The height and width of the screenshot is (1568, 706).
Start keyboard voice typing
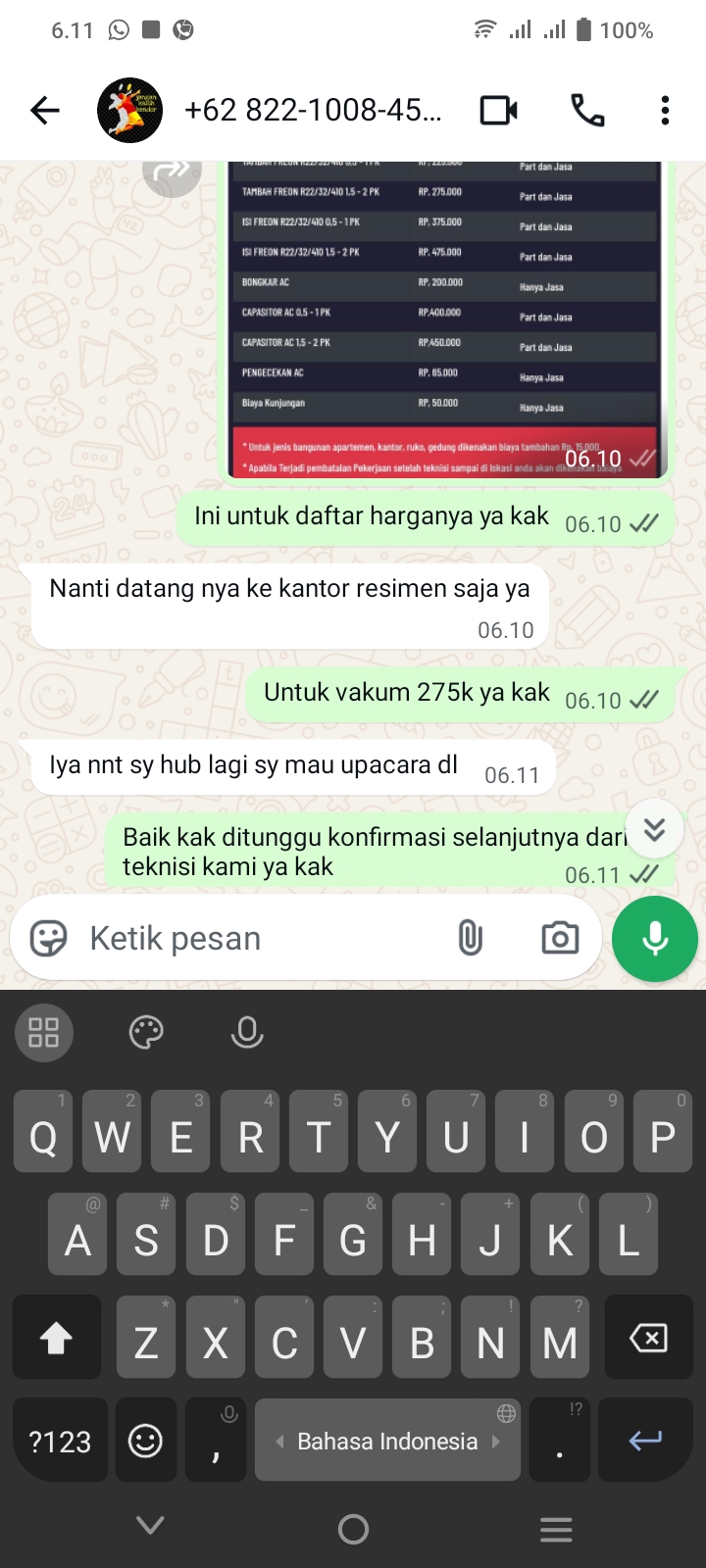(x=247, y=1032)
